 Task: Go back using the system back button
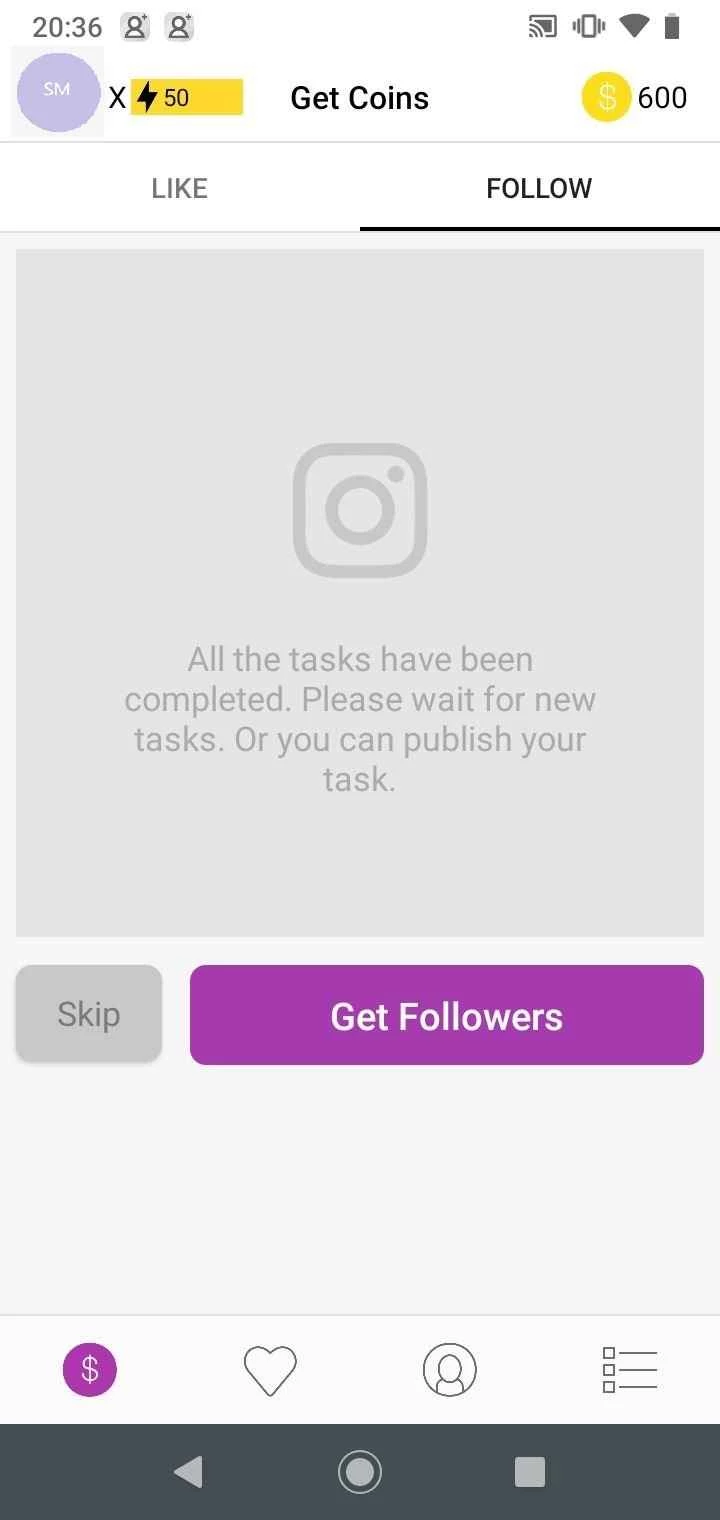[187, 1472]
